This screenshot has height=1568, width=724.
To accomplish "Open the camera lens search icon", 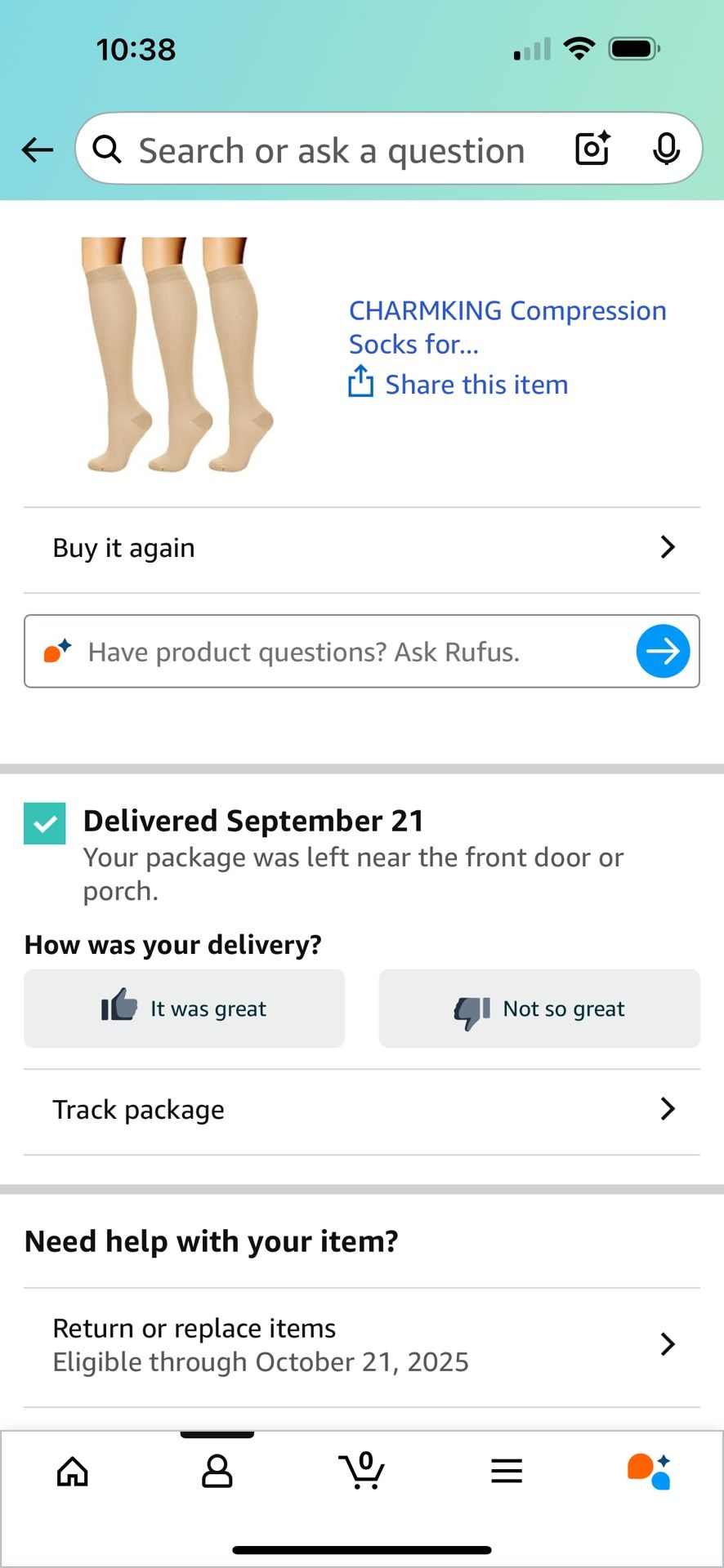I will (592, 149).
